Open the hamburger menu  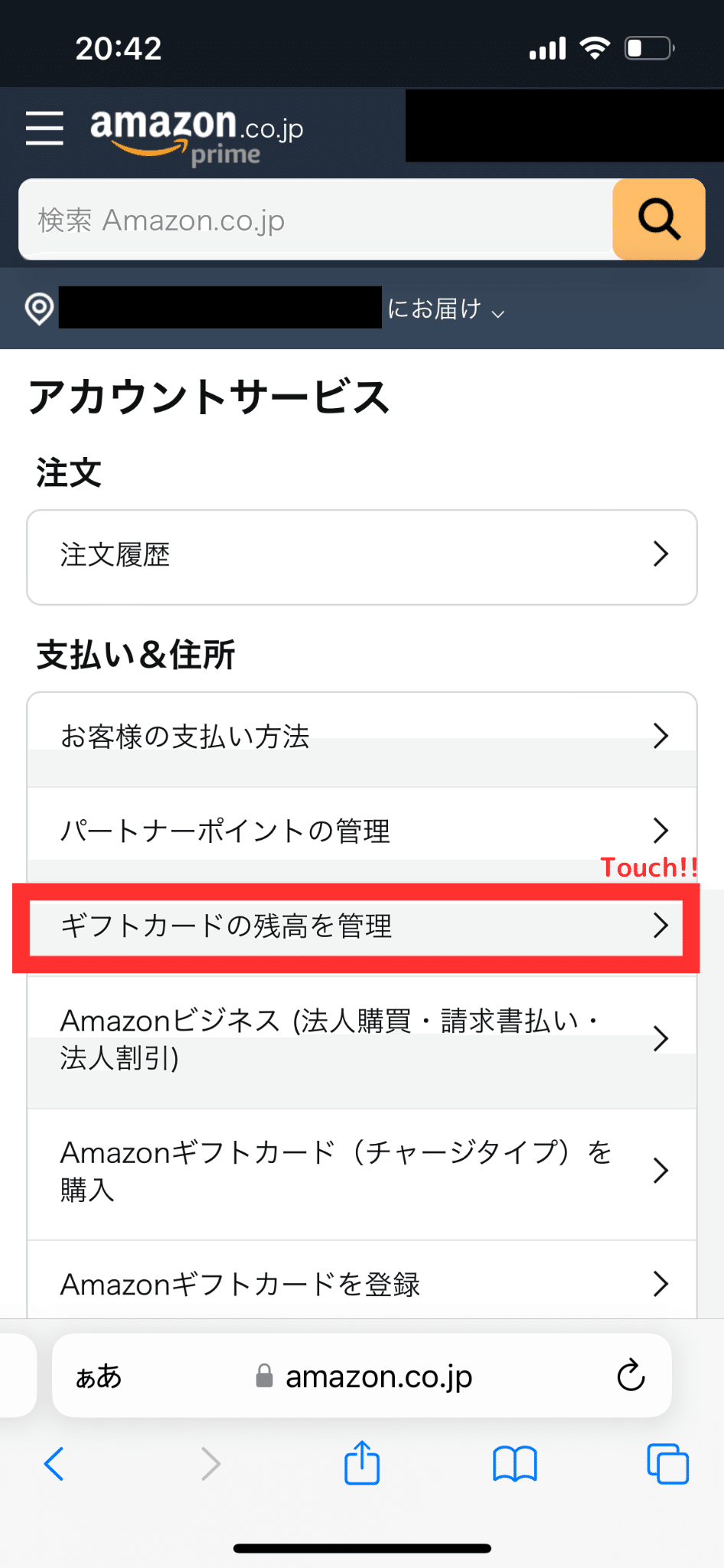[44, 128]
